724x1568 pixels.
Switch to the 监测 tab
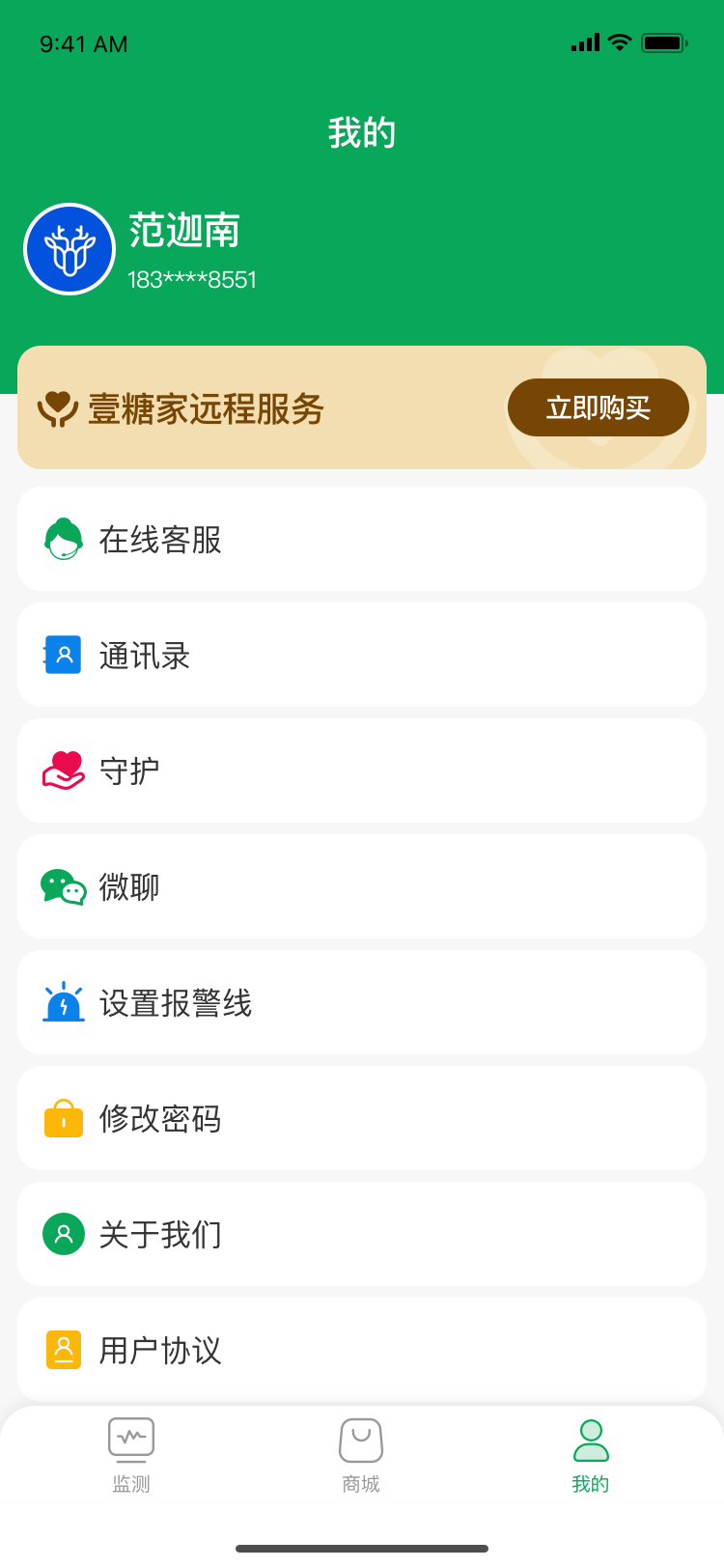tap(131, 1456)
